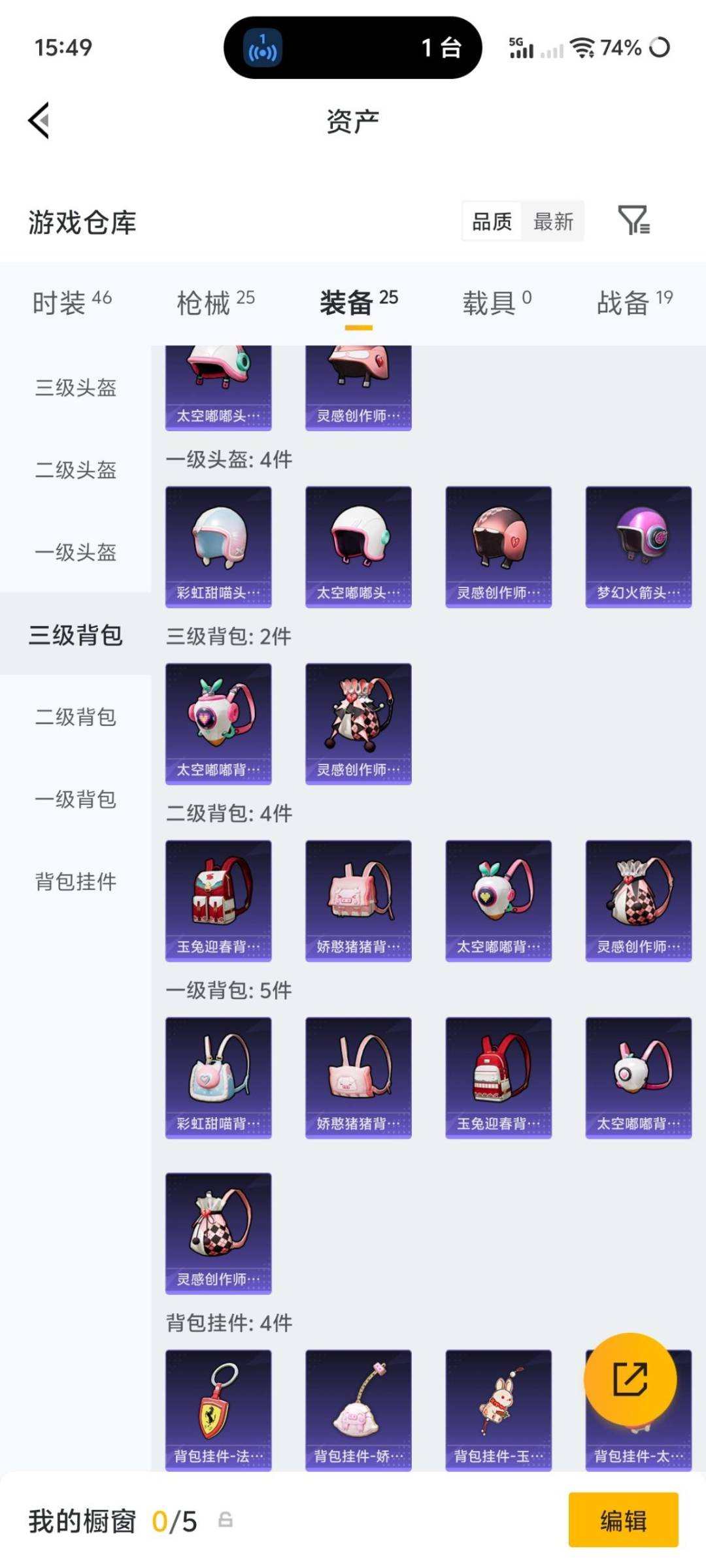Viewport: 706px width, 1568px height.
Task: Select the 太空嘟嘟背包 level-3 backpack icon
Action: click(x=218, y=722)
